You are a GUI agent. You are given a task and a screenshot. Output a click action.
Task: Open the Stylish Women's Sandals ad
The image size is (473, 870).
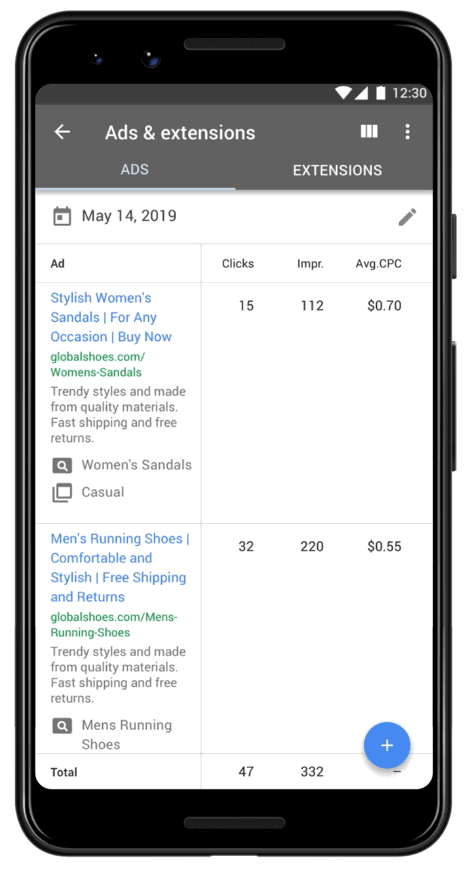tap(111, 317)
